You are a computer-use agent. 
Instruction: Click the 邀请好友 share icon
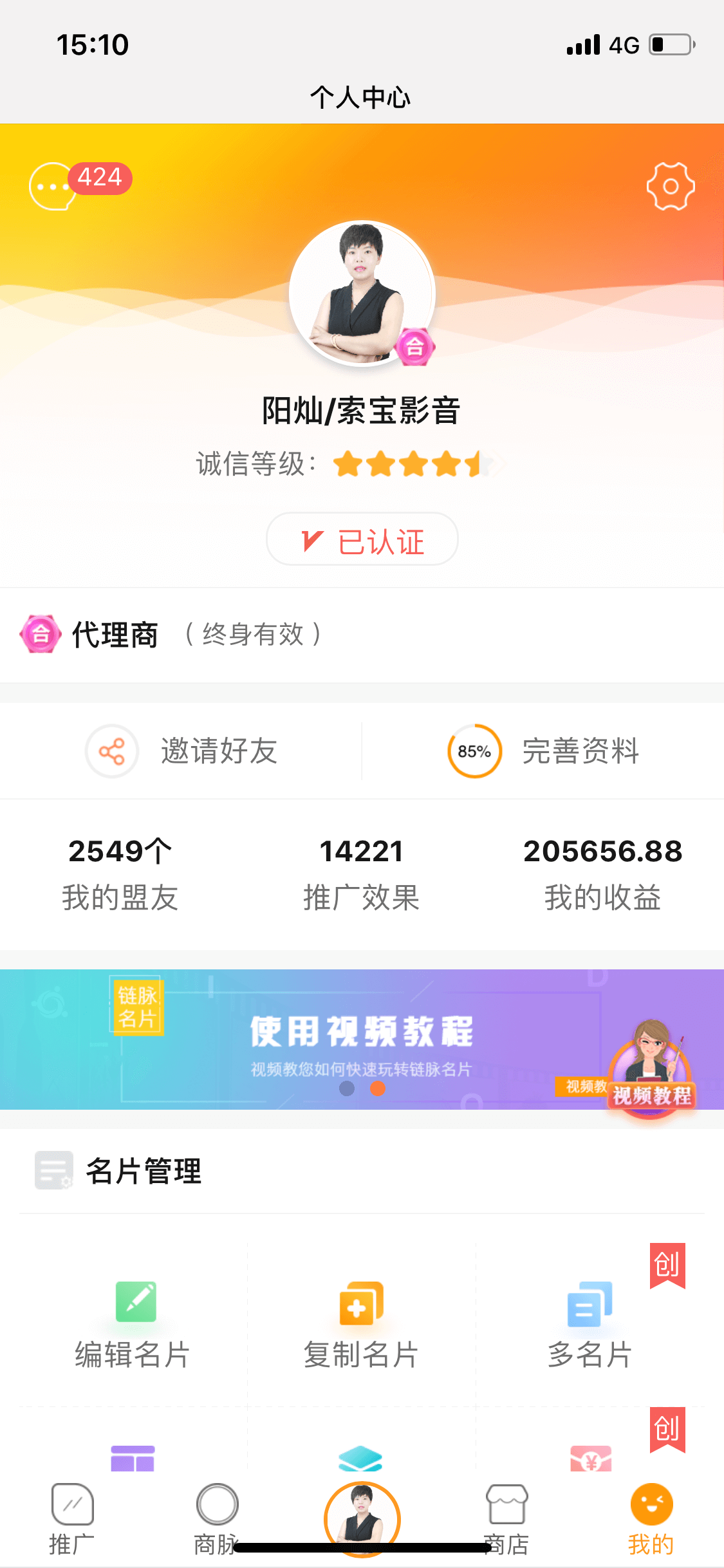[x=111, y=752]
